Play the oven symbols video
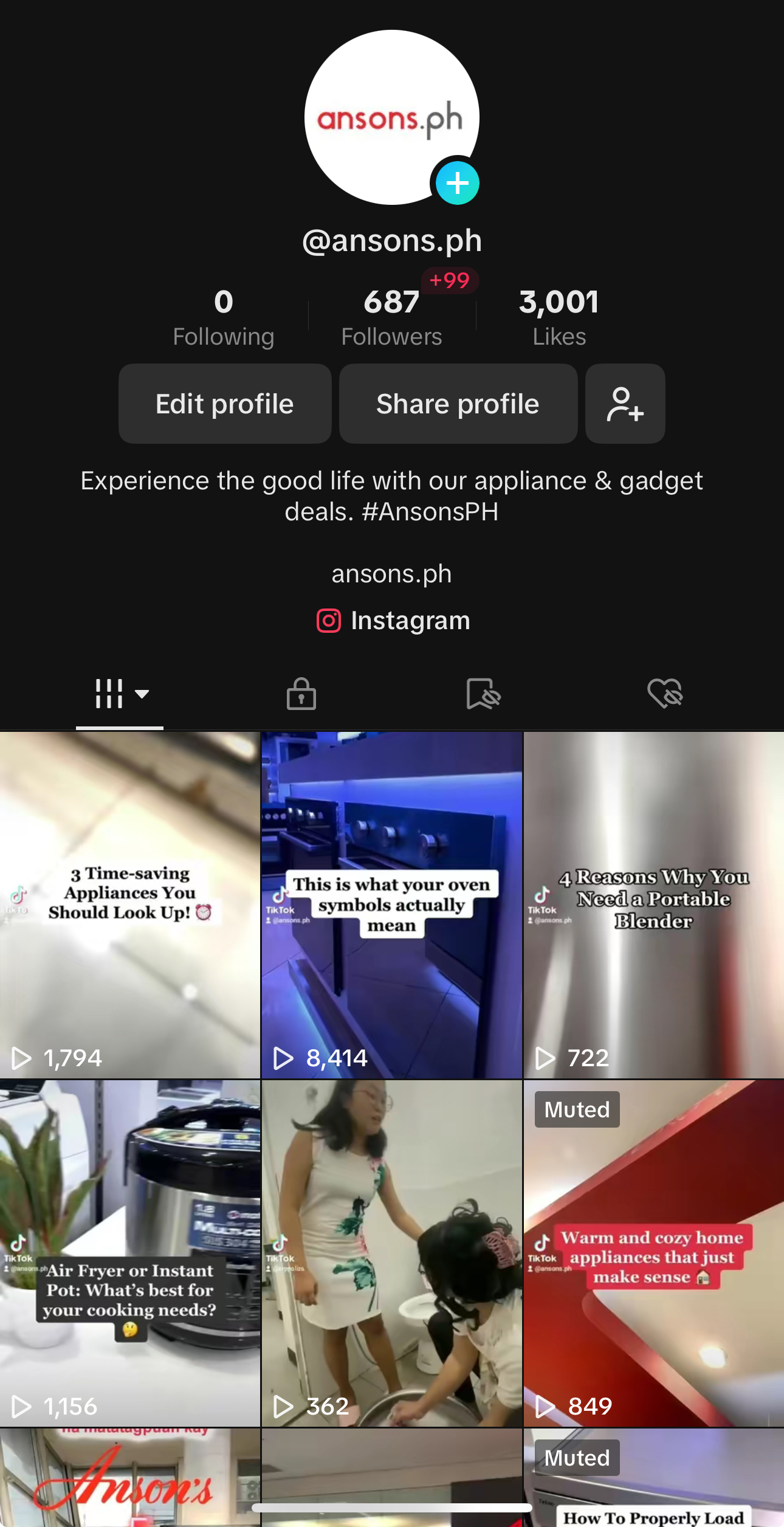Image resolution: width=784 pixels, height=1527 pixels. coord(392,905)
